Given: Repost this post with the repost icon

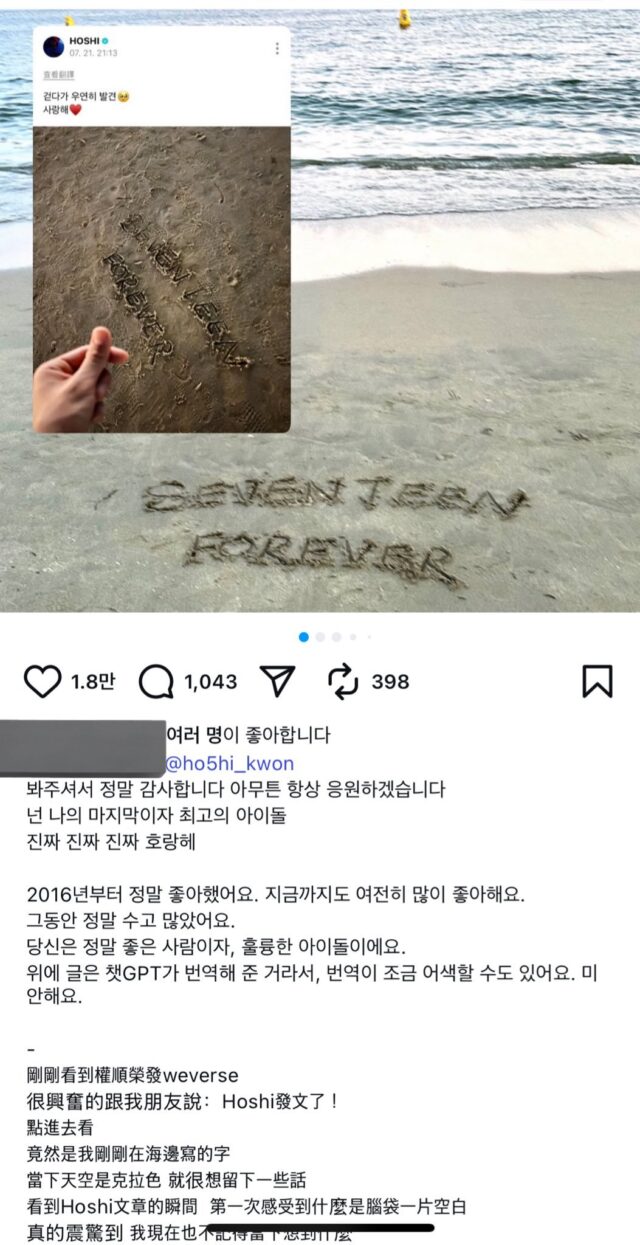Looking at the screenshot, I should [x=343, y=681].
